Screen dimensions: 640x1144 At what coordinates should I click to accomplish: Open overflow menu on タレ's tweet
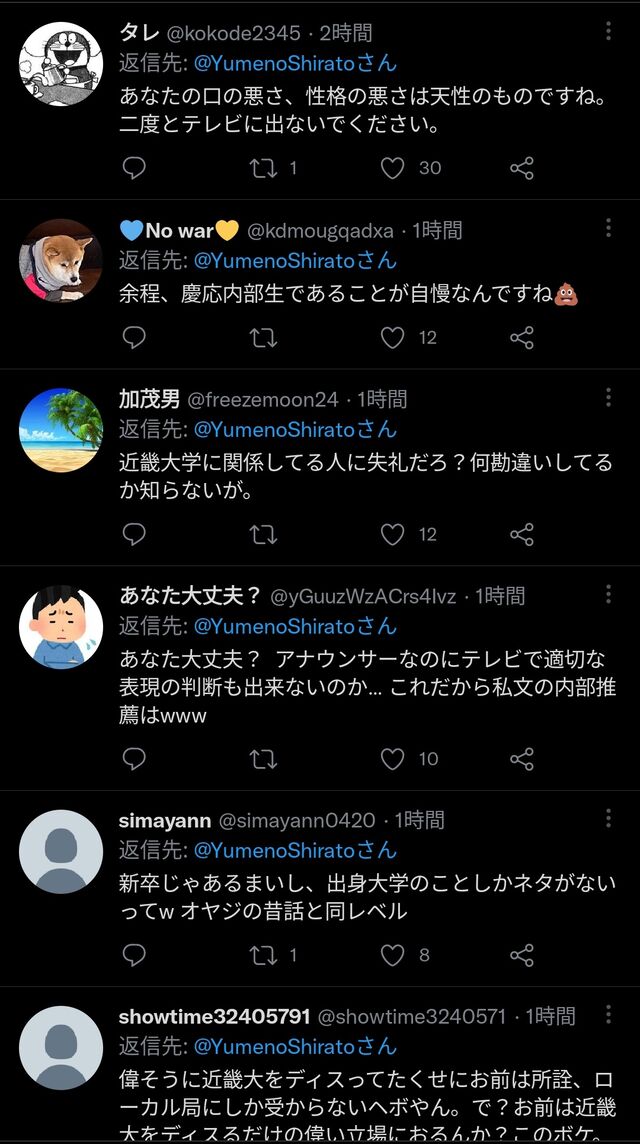tap(608, 31)
